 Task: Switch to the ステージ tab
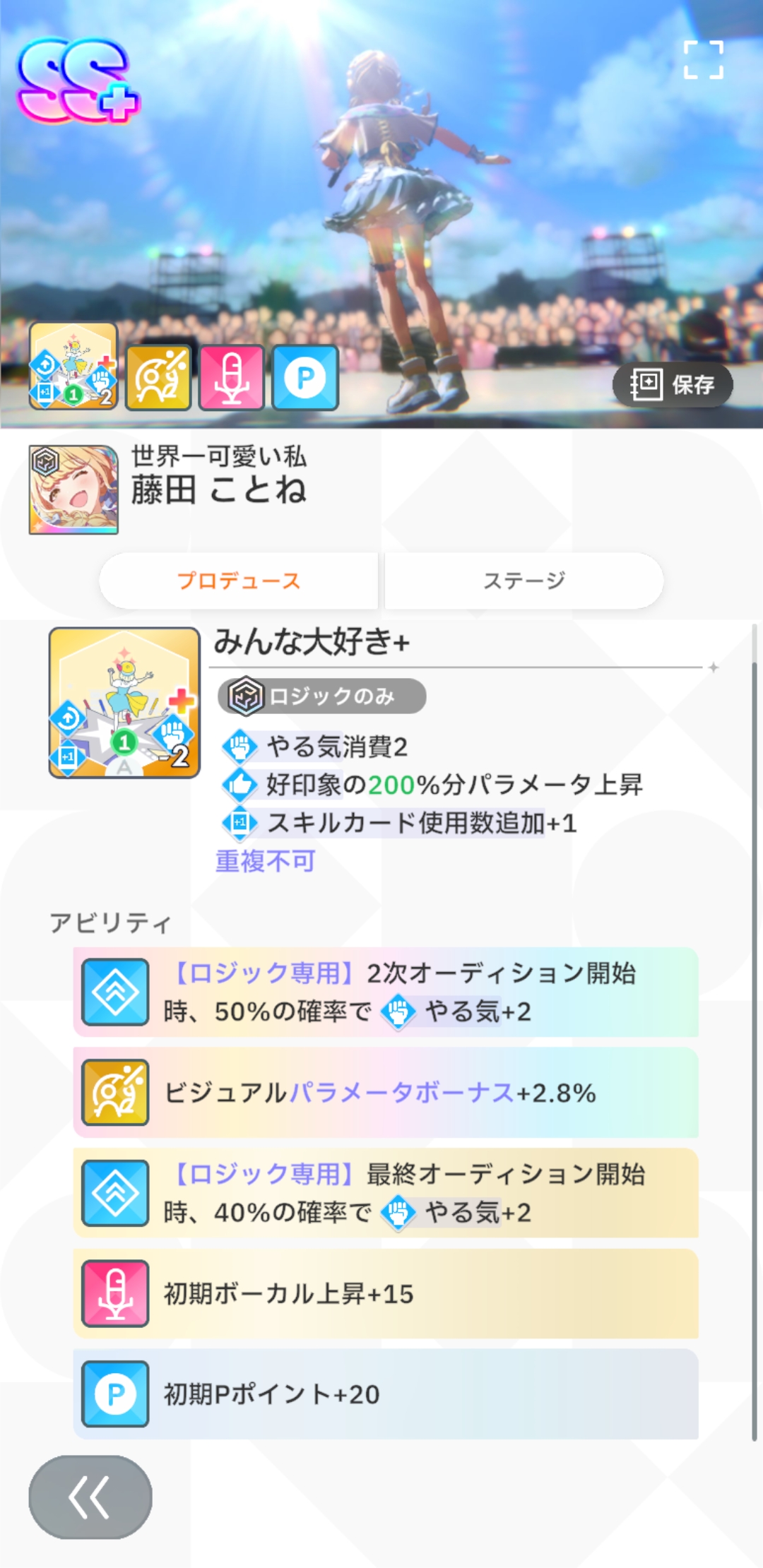point(524,581)
